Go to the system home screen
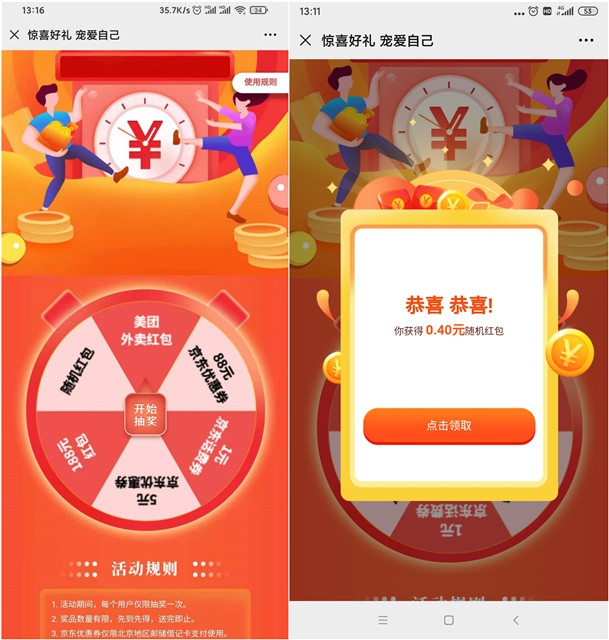 click(449, 620)
